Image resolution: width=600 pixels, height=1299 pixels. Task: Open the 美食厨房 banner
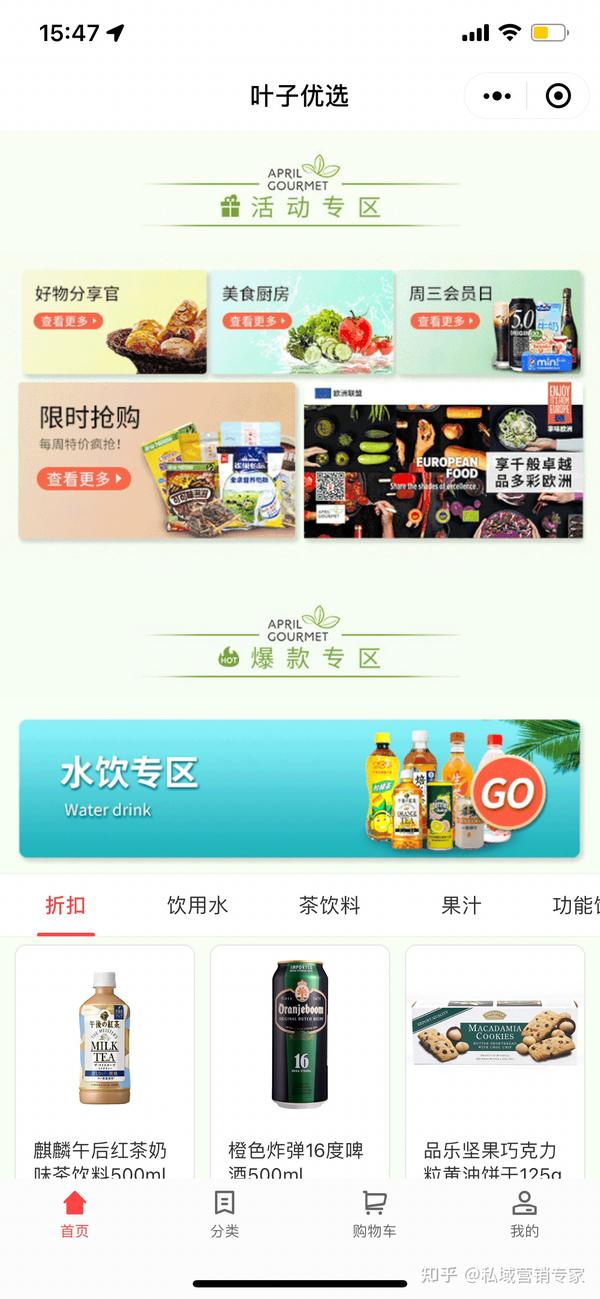(x=301, y=322)
